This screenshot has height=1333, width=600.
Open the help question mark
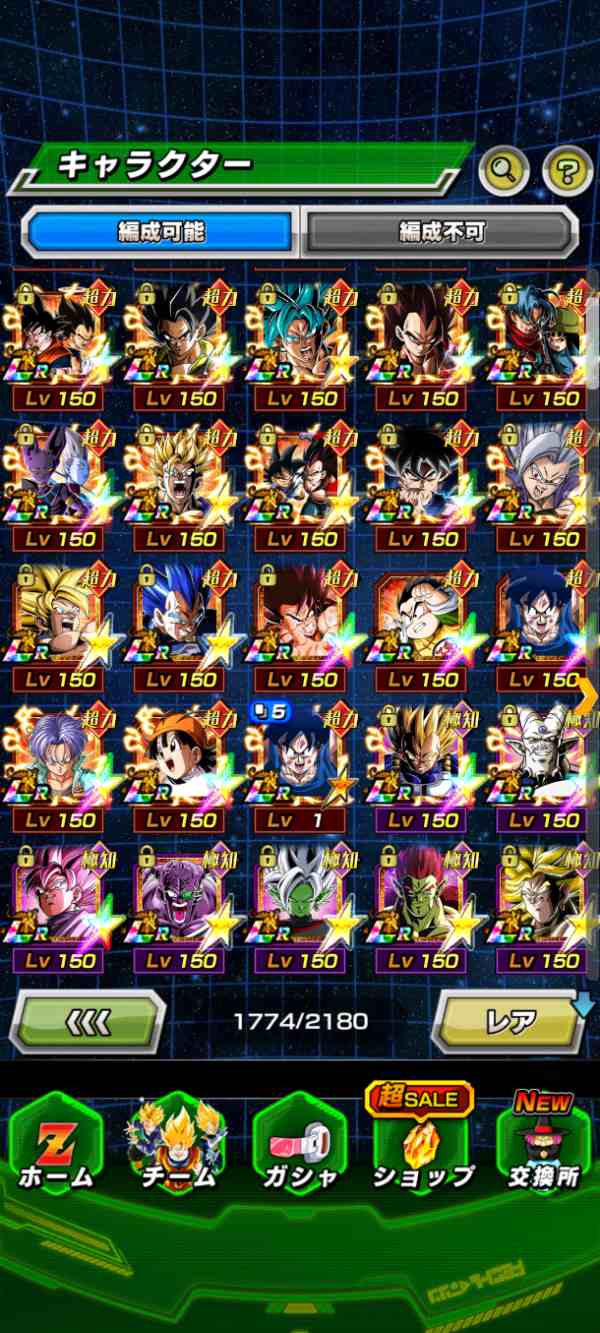pyautogui.click(x=568, y=171)
